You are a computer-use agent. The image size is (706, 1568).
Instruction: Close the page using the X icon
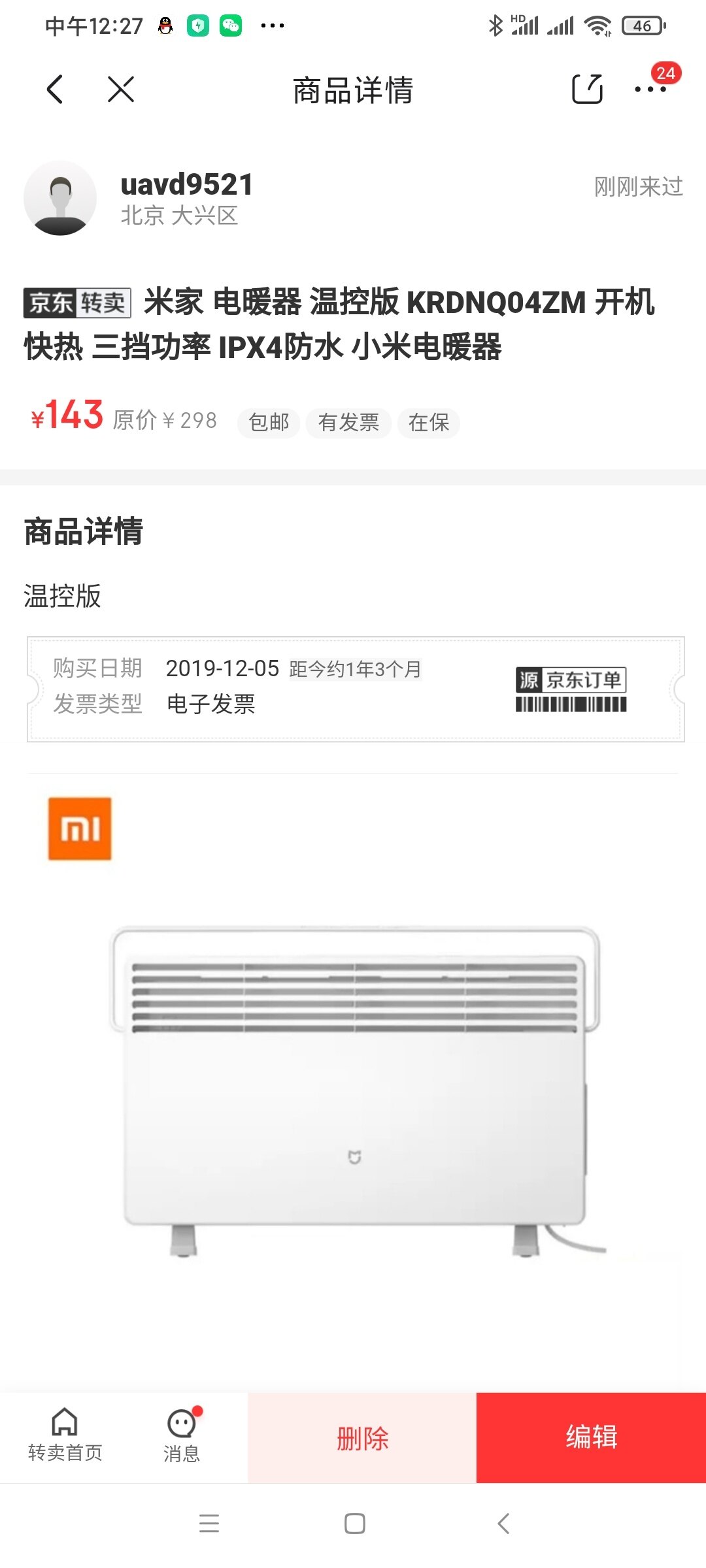tap(121, 90)
